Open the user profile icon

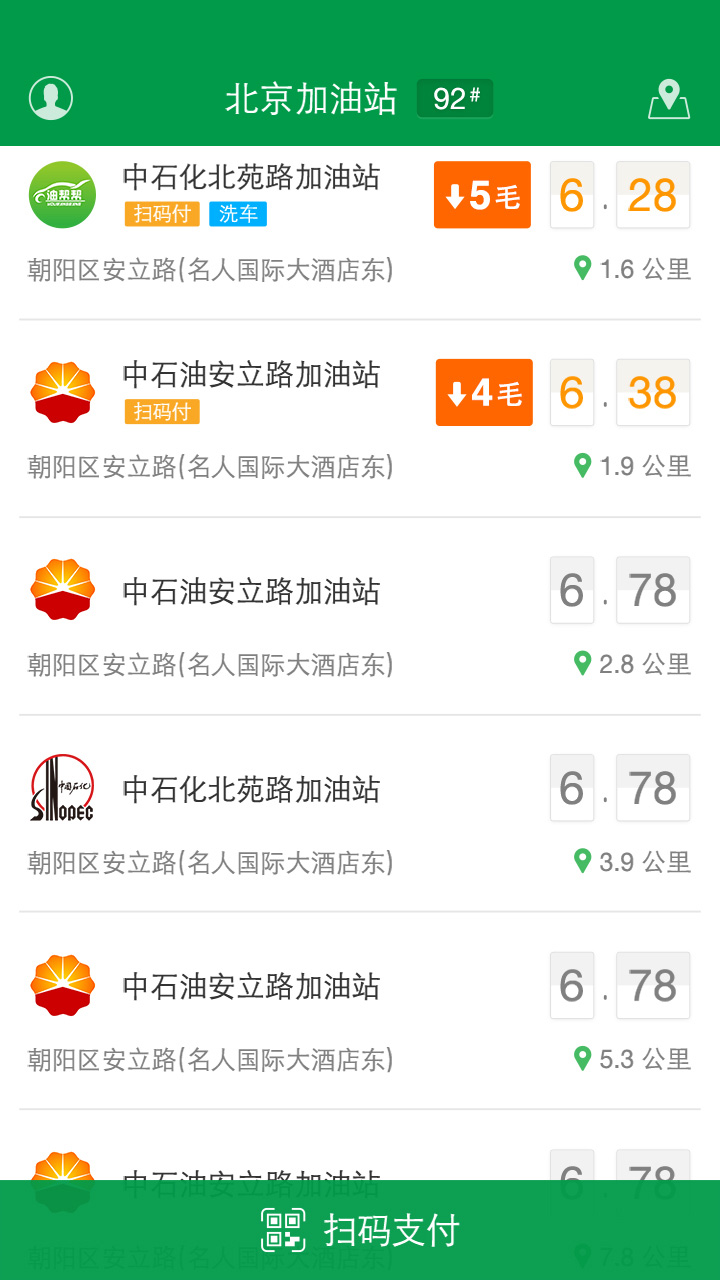coord(51,98)
